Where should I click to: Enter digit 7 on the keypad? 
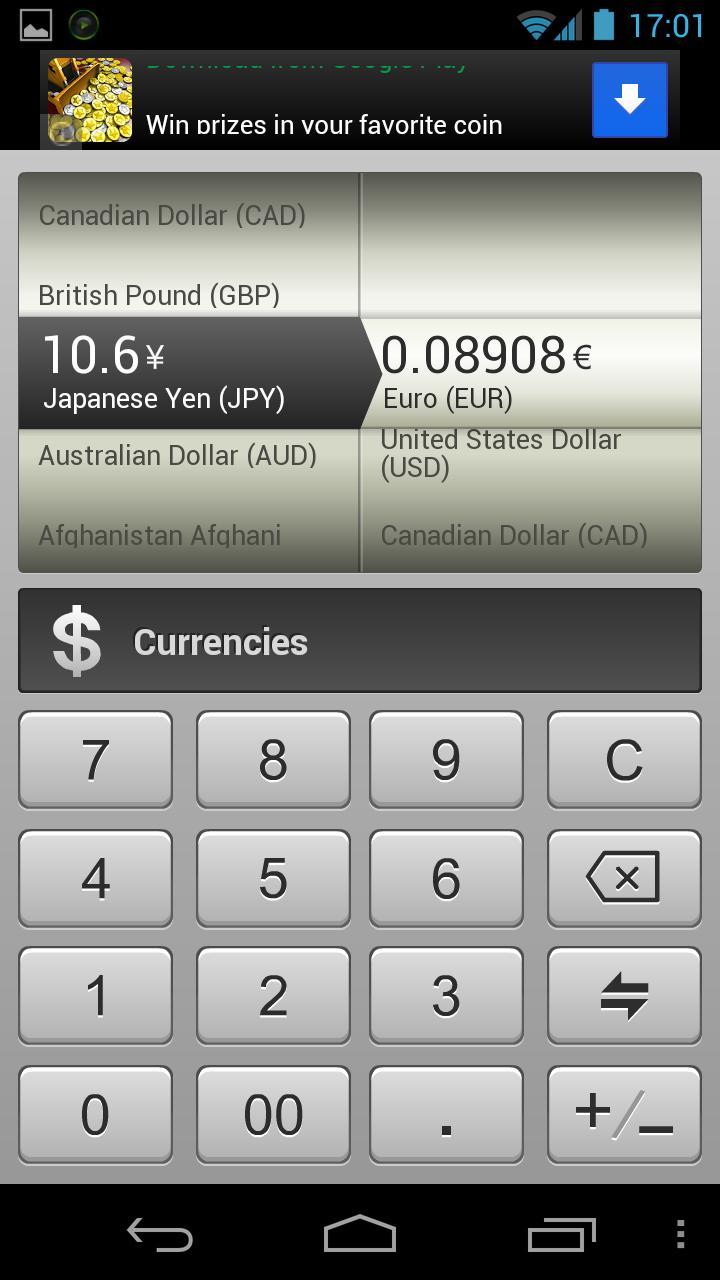[x=95, y=760]
